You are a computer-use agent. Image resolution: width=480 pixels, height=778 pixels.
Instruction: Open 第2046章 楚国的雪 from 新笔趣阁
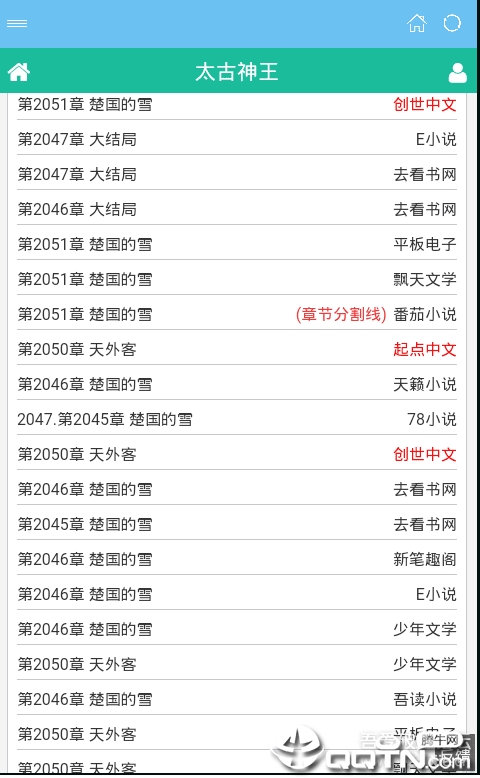pos(237,559)
